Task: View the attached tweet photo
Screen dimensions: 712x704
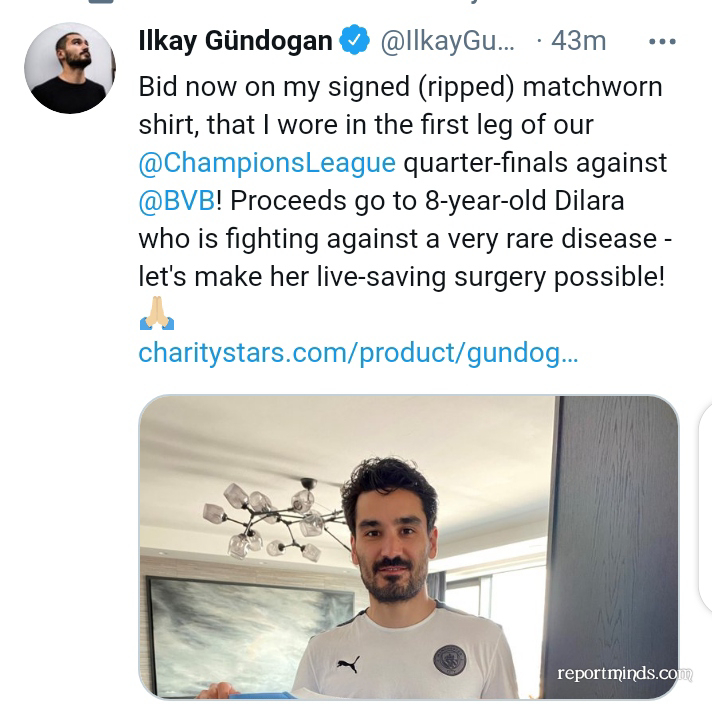Action: pyautogui.click(x=408, y=546)
